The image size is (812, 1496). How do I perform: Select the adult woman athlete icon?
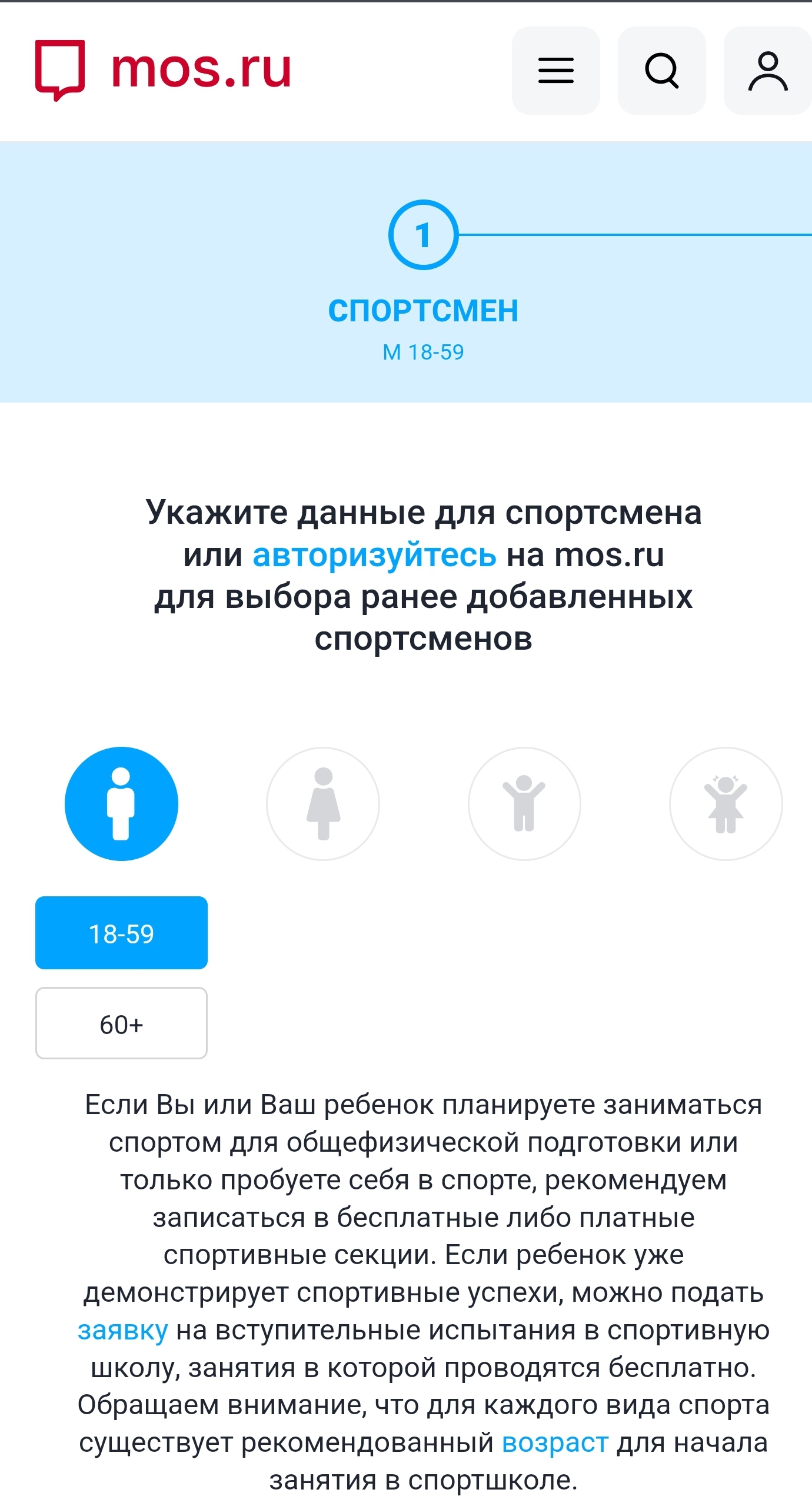[323, 804]
